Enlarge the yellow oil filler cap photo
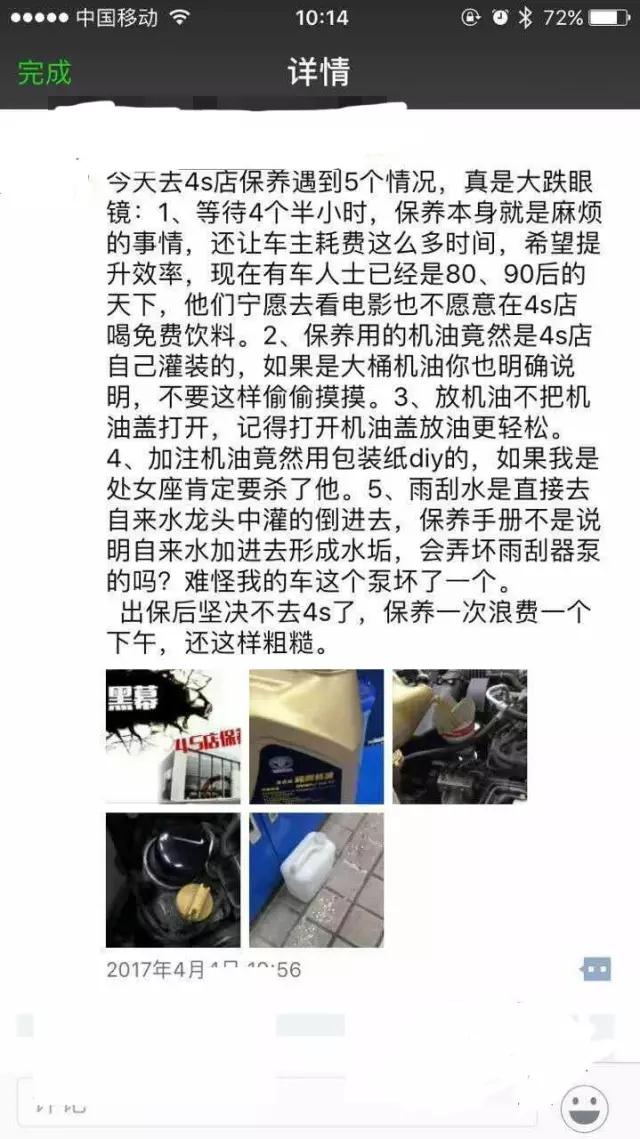 [x=173, y=880]
